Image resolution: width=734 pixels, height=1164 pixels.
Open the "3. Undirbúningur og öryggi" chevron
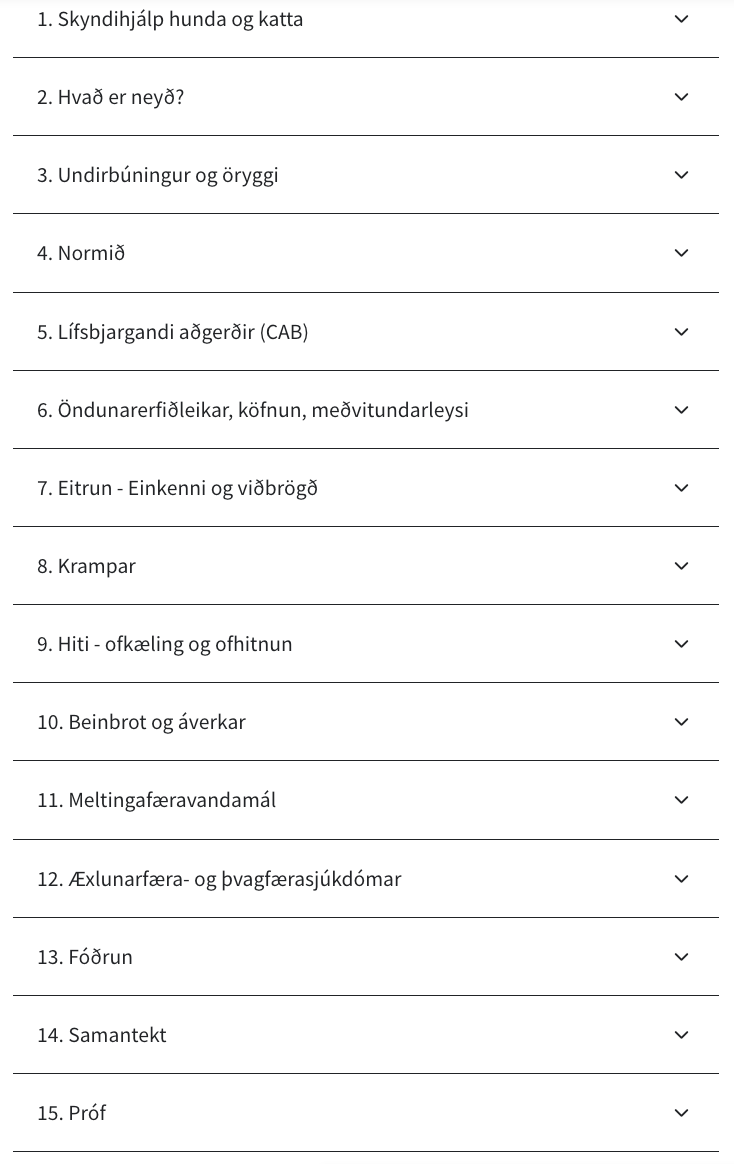point(681,175)
